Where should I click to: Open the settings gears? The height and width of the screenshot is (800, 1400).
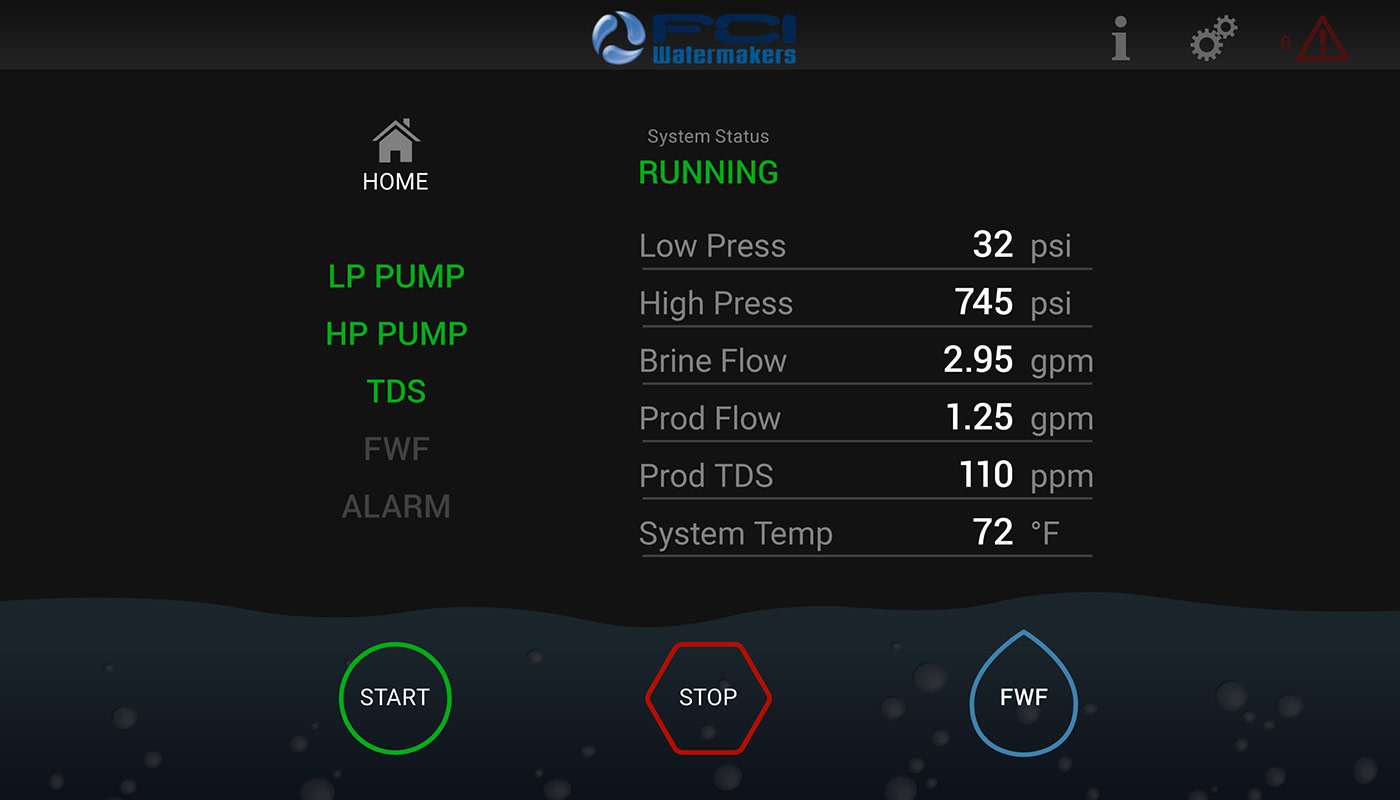click(1212, 39)
